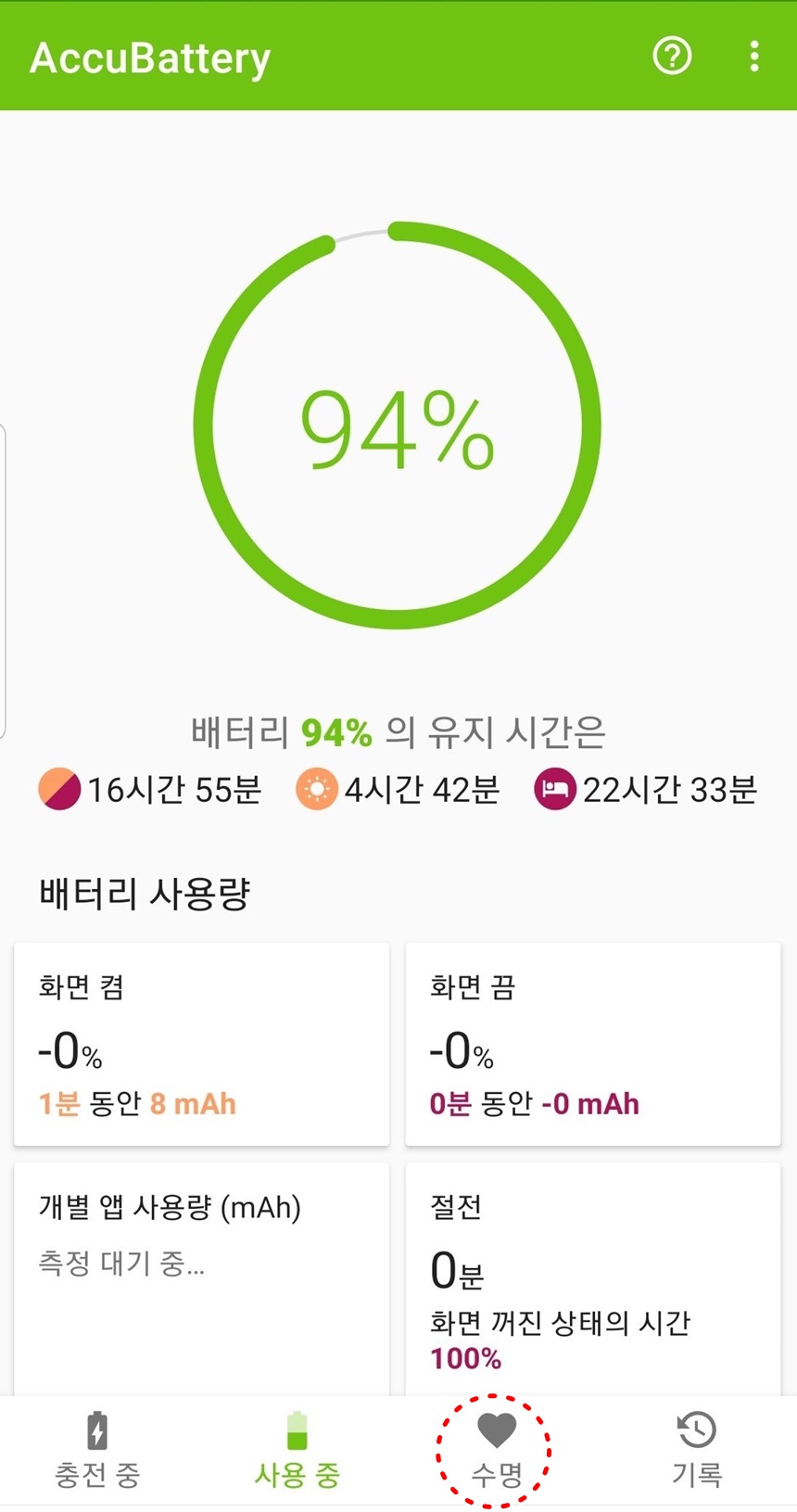Open the overflow menu in the app bar
Viewport: 797px width, 1512px height.
click(x=753, y=56)
